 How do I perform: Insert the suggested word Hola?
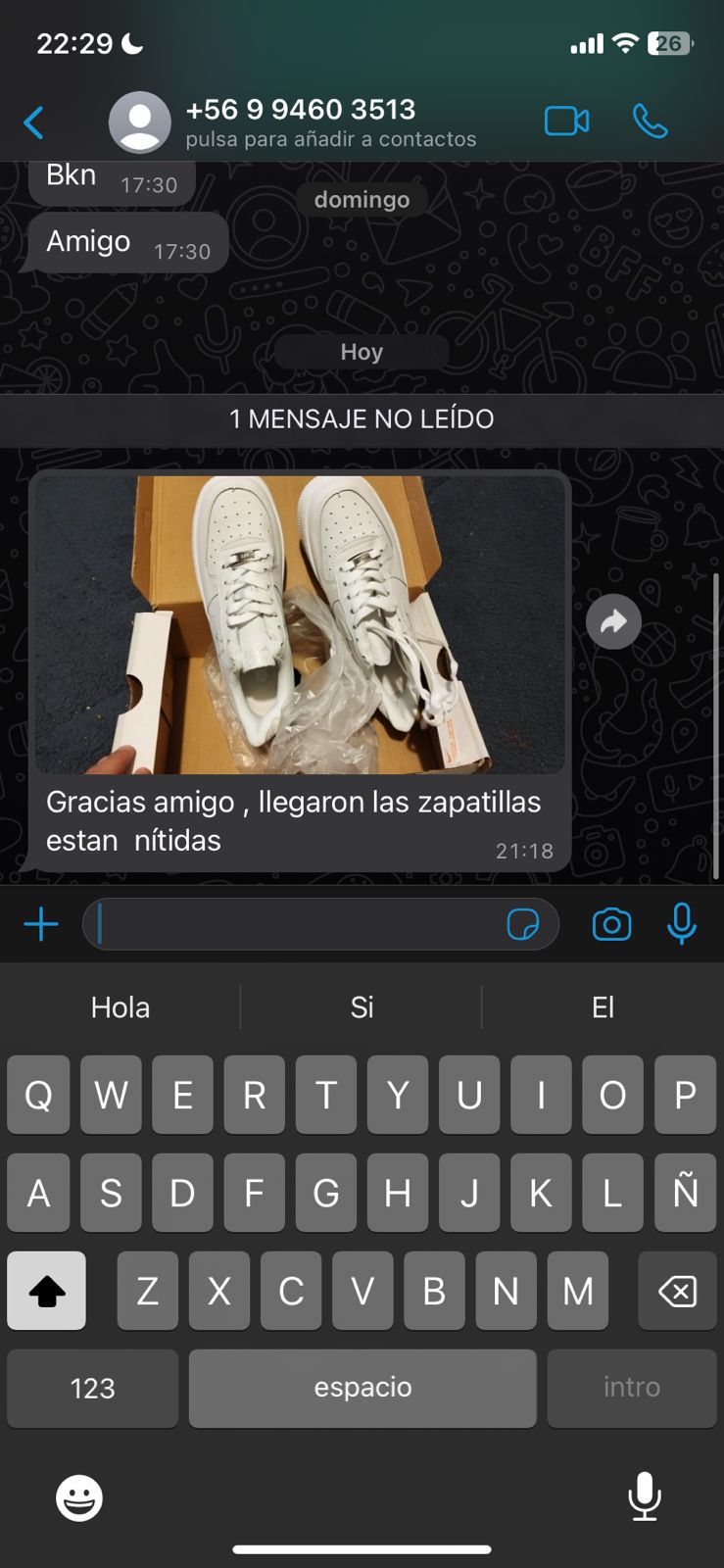(x=121, y=1007)
